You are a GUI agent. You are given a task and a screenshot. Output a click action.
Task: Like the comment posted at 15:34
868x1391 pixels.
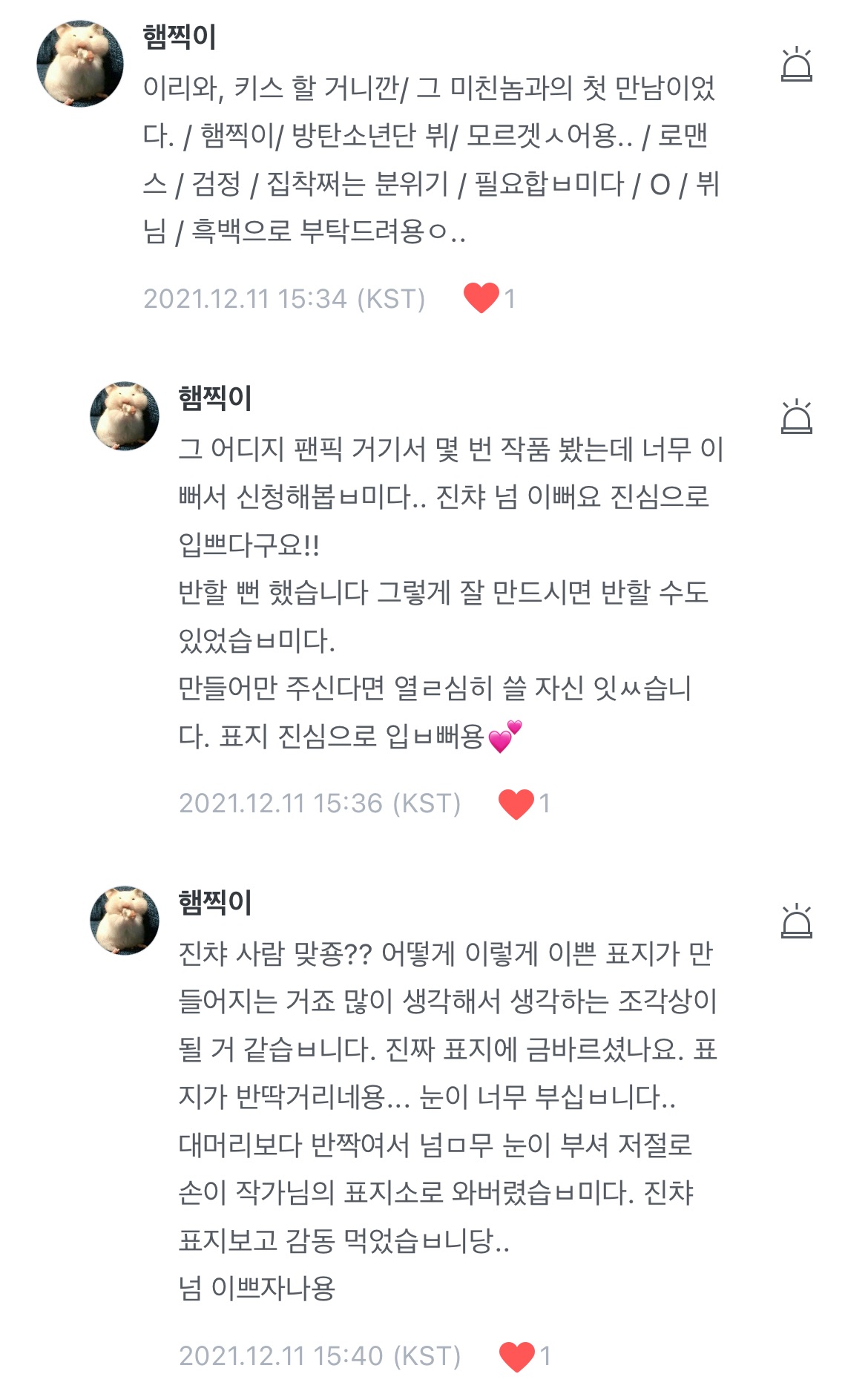[481, 298]
